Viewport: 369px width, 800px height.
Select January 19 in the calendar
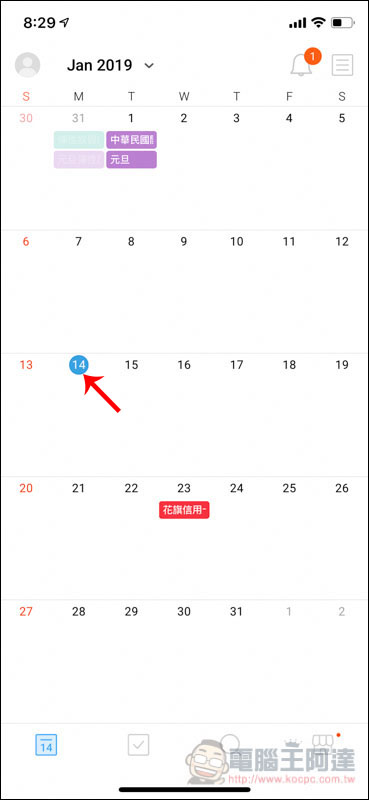click(342, 365)
